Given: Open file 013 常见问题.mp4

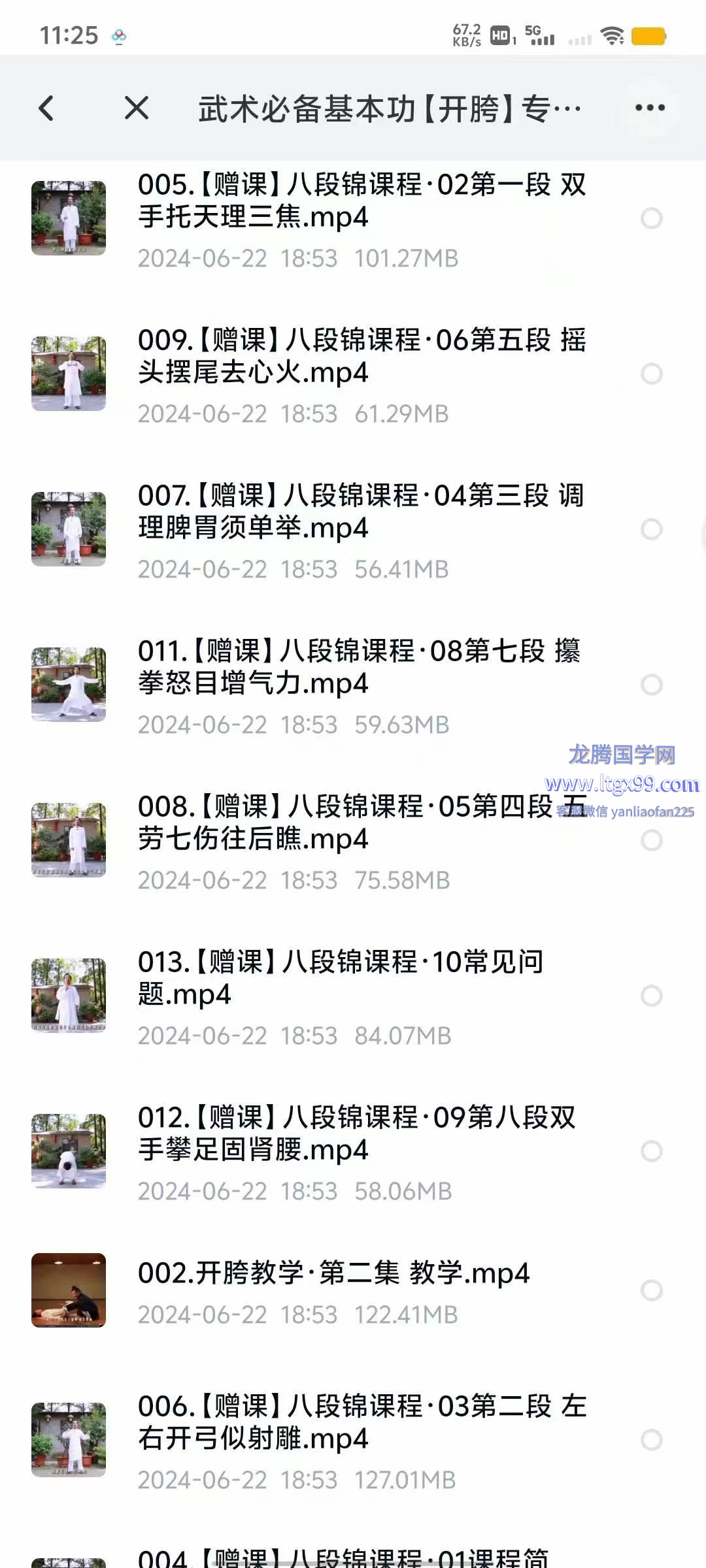Looking at the screenshot, I should coord(340,979).
